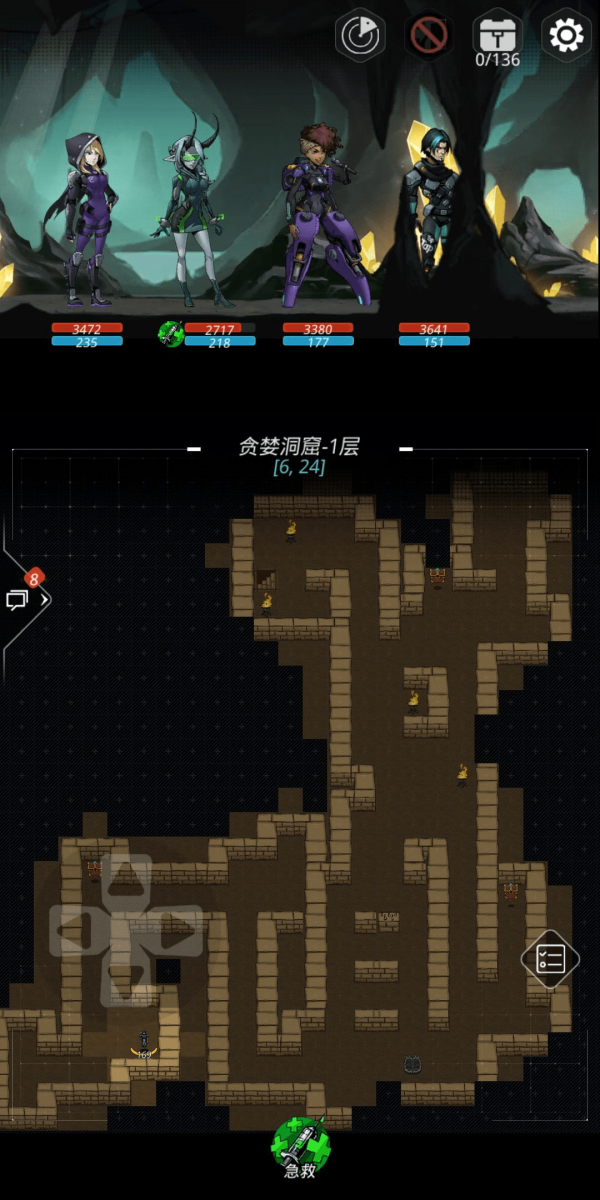600x1200 pixels.
Task: Move up with the D-pad arrow
Action: click(x=126, y=880)
